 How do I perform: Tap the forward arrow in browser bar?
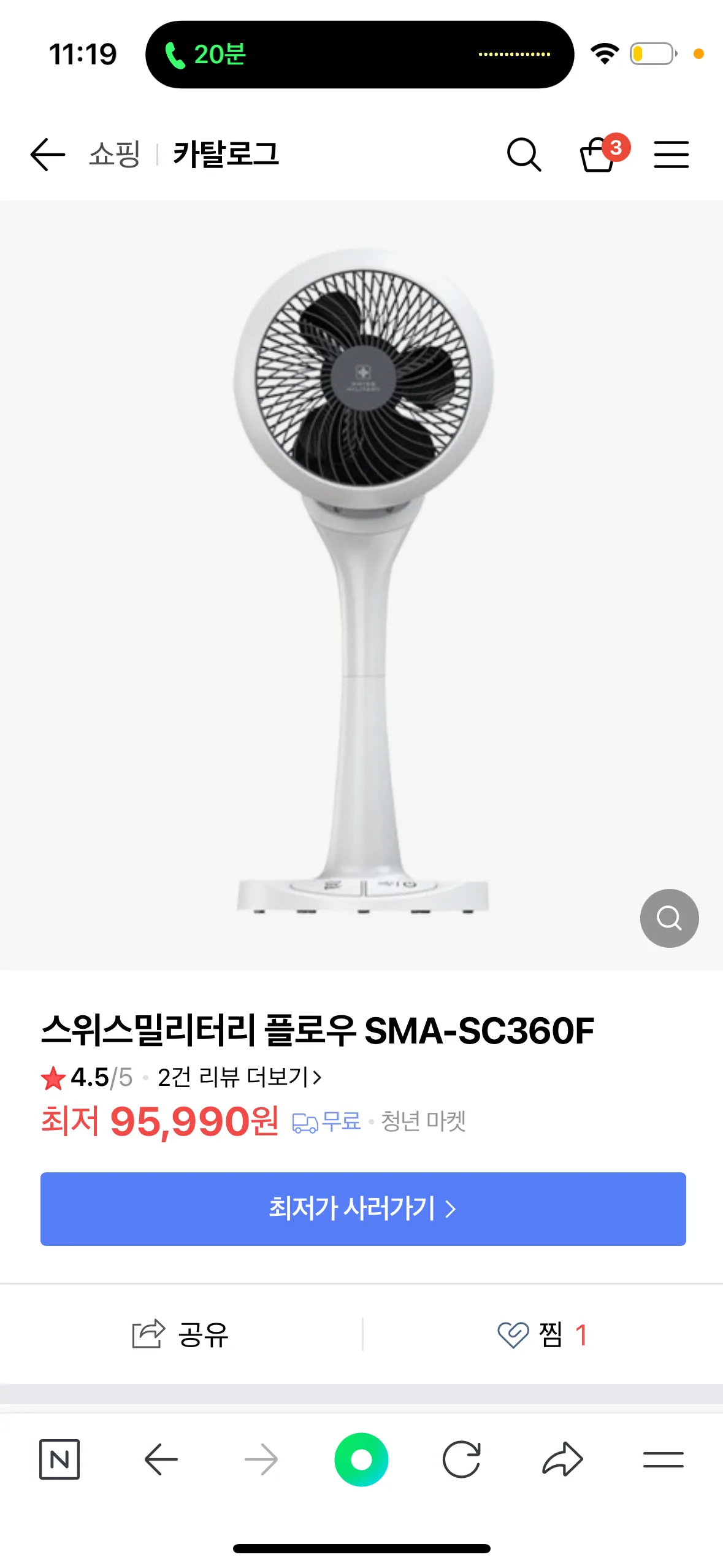pos(261,1459)
